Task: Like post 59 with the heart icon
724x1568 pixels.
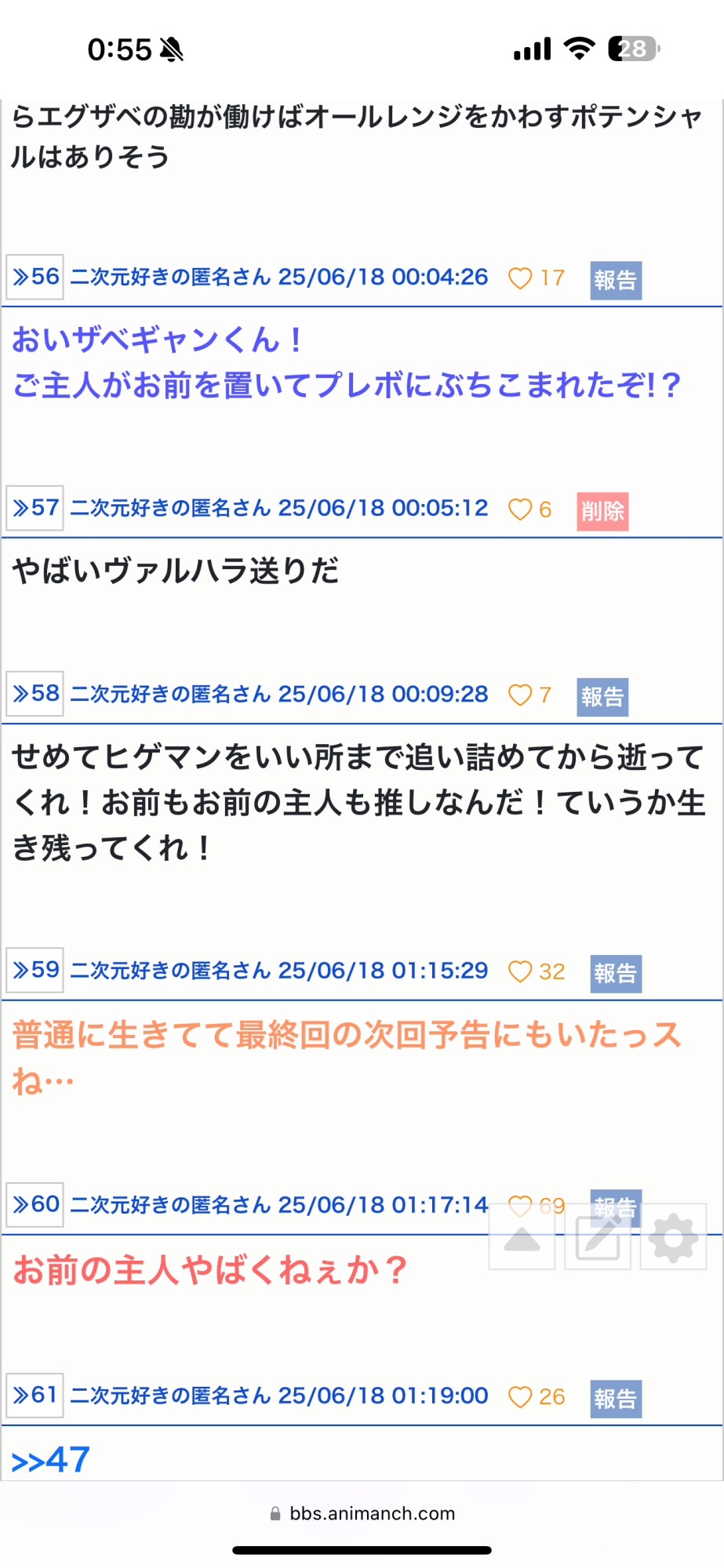Action: coord(520,971)
